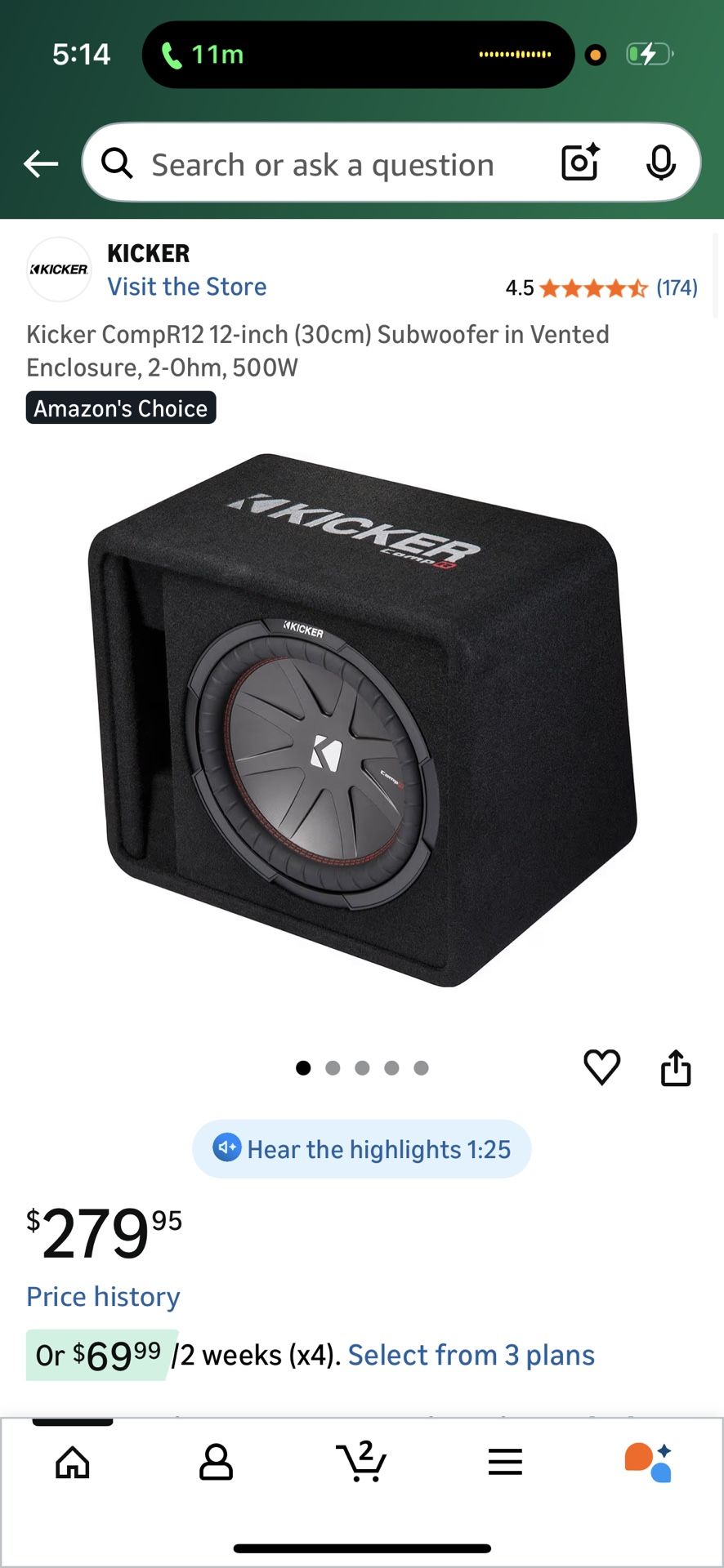Visit the KICKER store
This screenshot has height=1568, width=724.
click(186, 286)
